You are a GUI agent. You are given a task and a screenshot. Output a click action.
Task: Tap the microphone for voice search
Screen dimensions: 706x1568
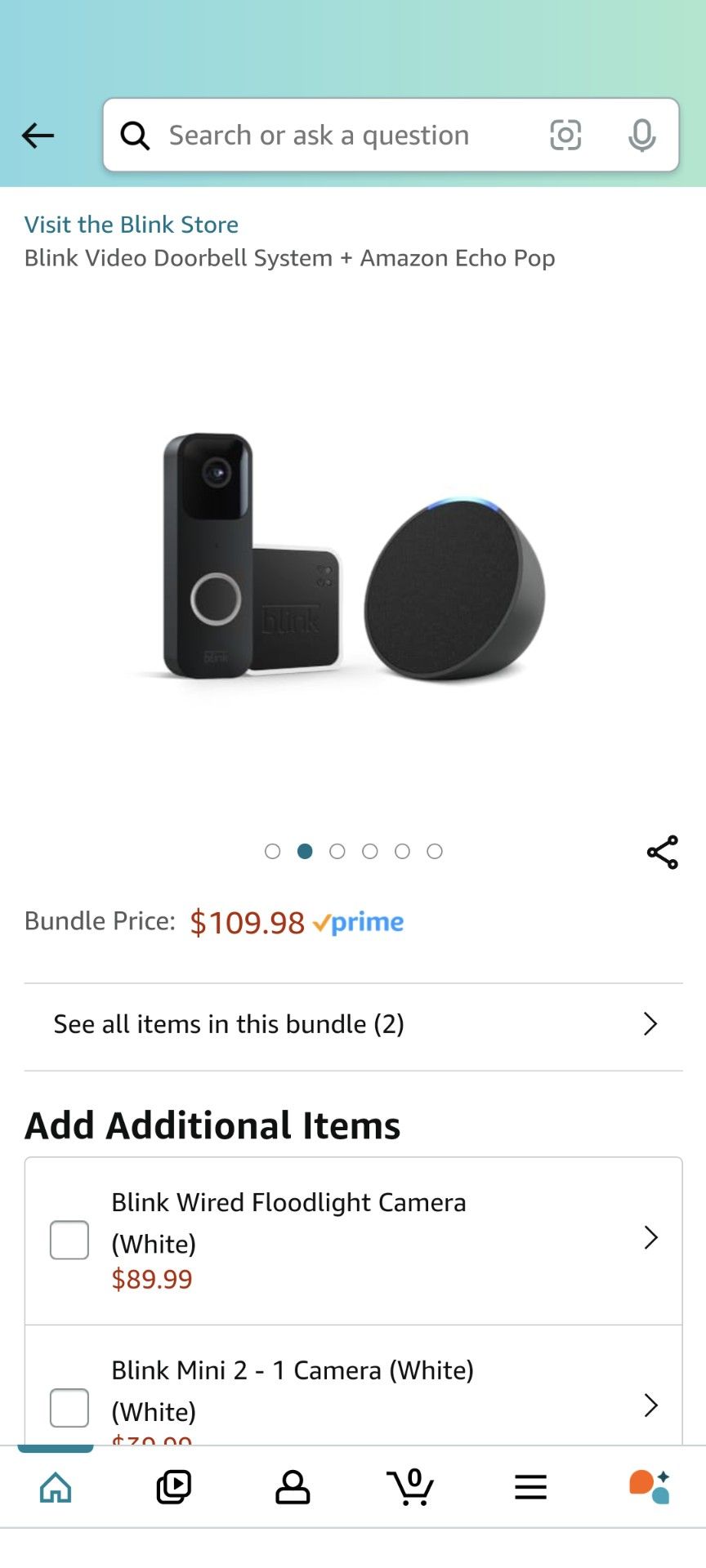click(x=642, y=136)
